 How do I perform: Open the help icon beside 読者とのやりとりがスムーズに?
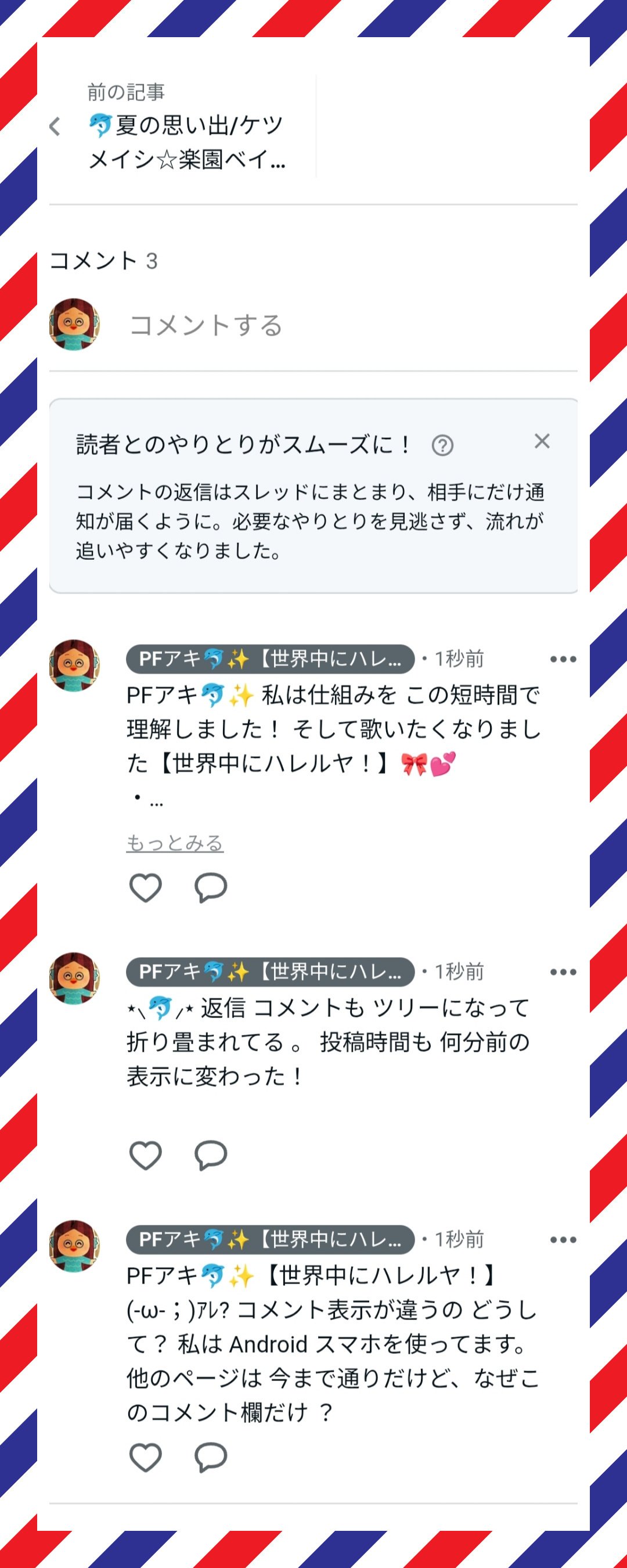click(442, 445)
